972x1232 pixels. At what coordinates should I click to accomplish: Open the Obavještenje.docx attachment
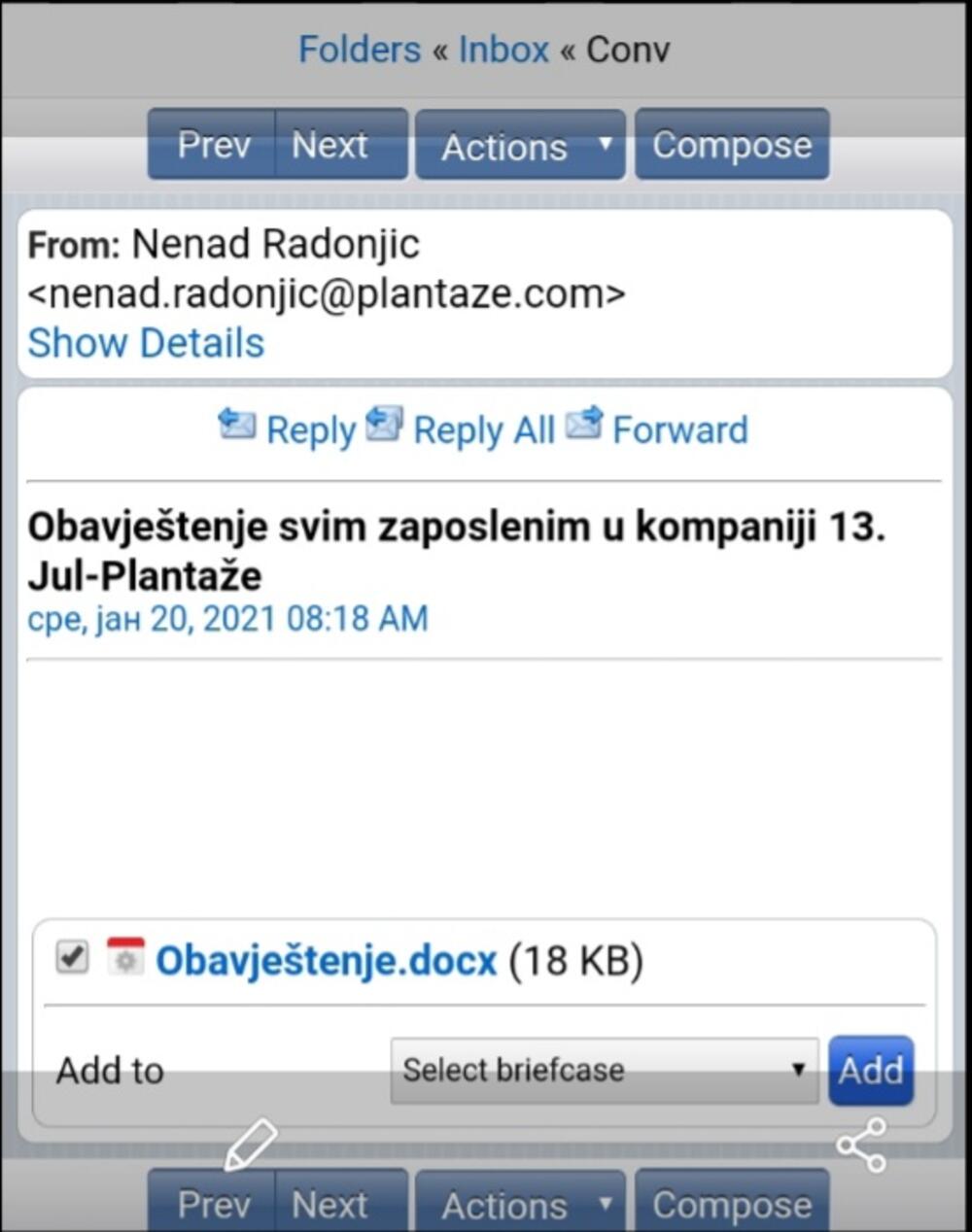(327, 960)
